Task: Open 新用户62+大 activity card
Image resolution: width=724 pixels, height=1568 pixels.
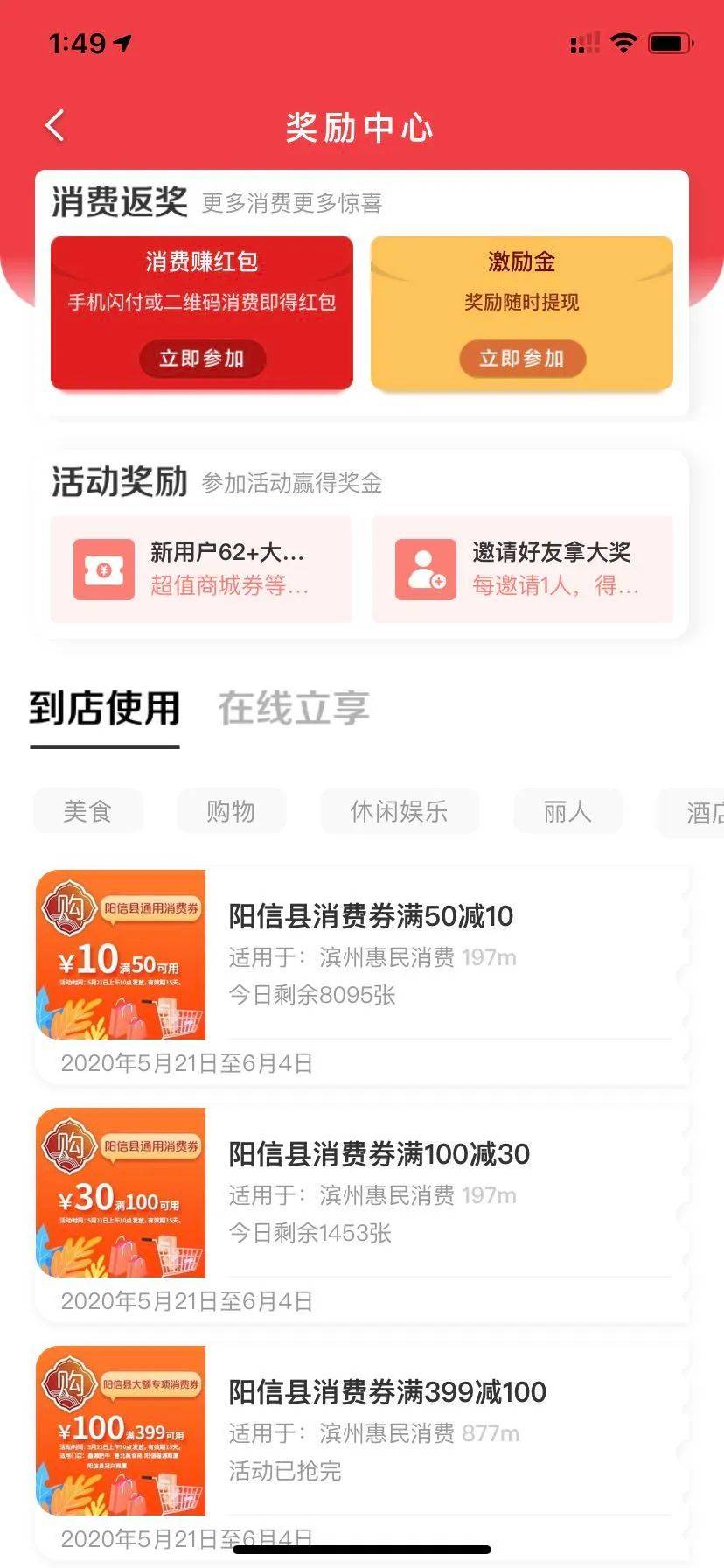Action: tap(201, 570)
